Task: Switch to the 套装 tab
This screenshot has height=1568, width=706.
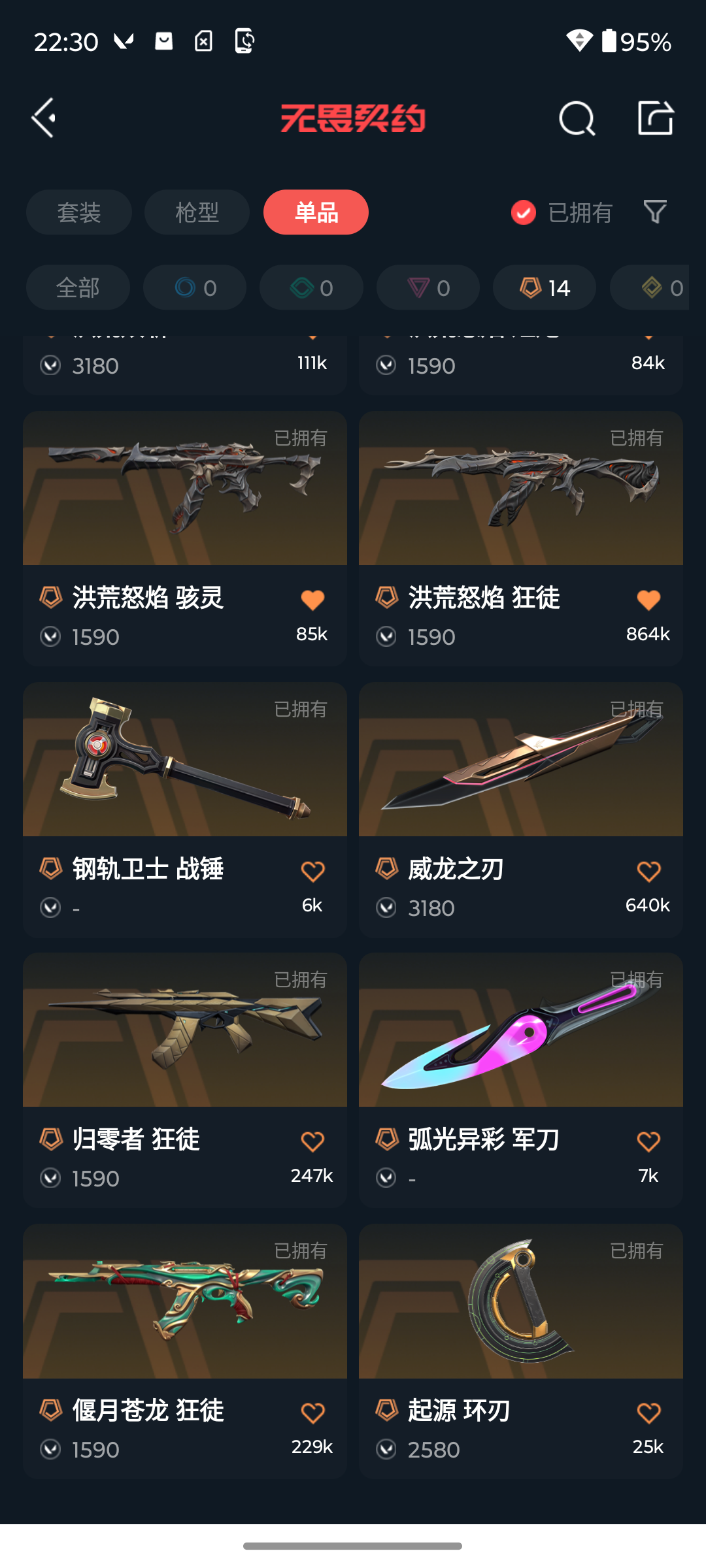Action: tap(79, 212)
